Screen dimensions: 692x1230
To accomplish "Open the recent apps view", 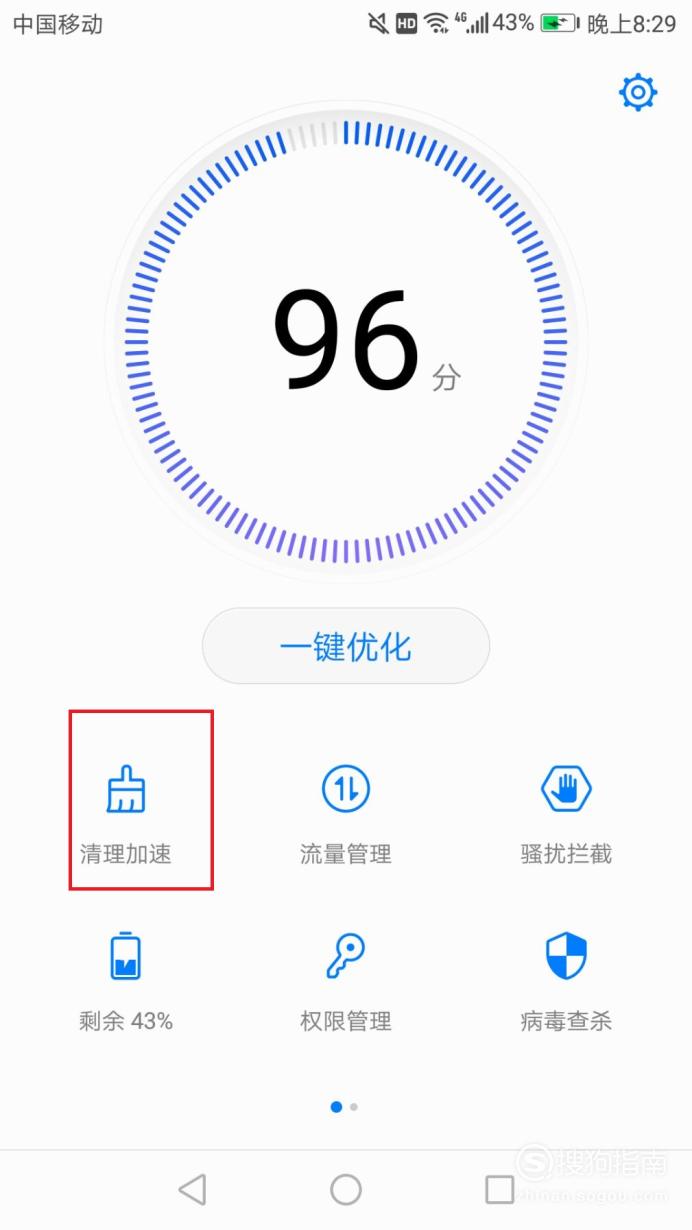I will coord(499,1189).
